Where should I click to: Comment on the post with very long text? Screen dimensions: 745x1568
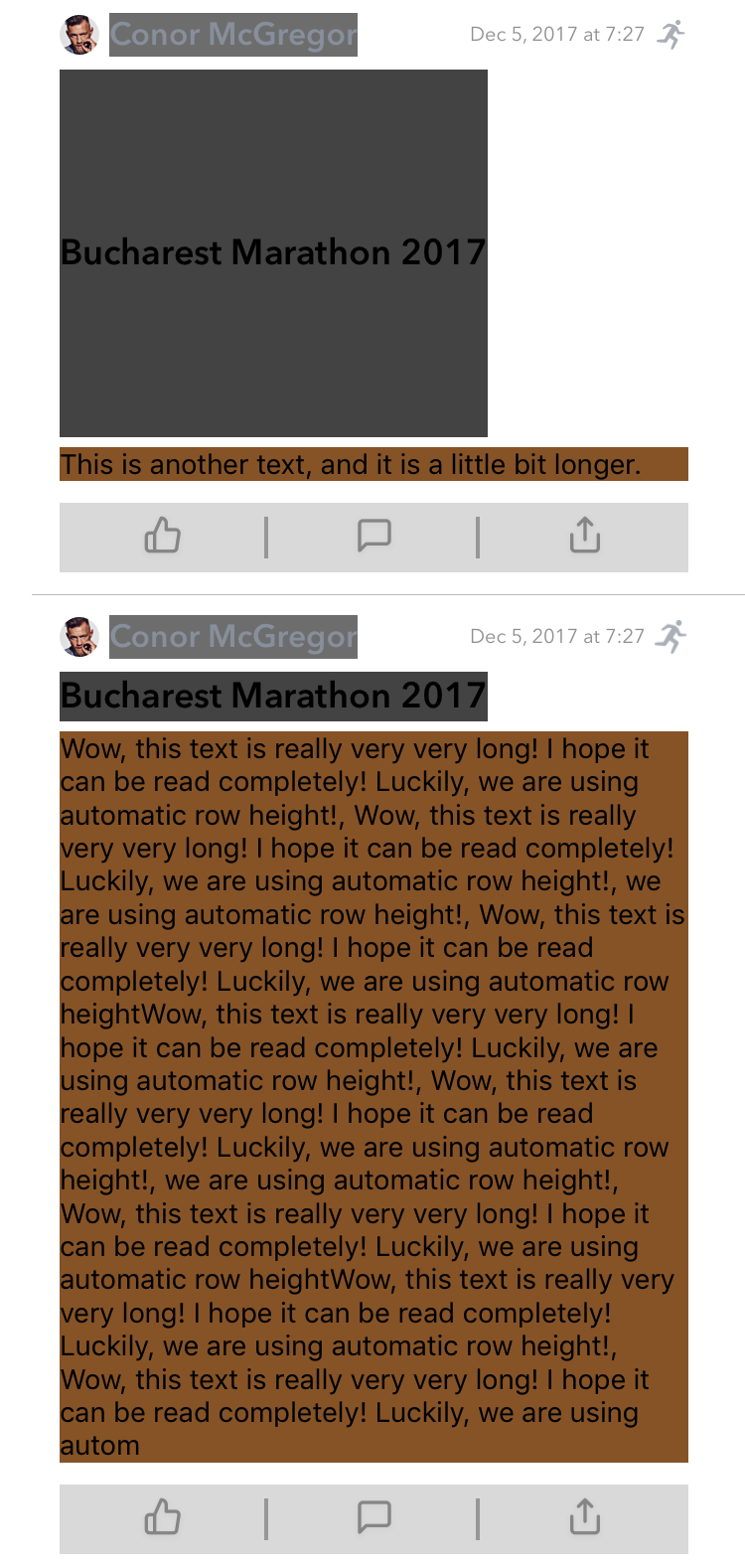click(373, 1517)
